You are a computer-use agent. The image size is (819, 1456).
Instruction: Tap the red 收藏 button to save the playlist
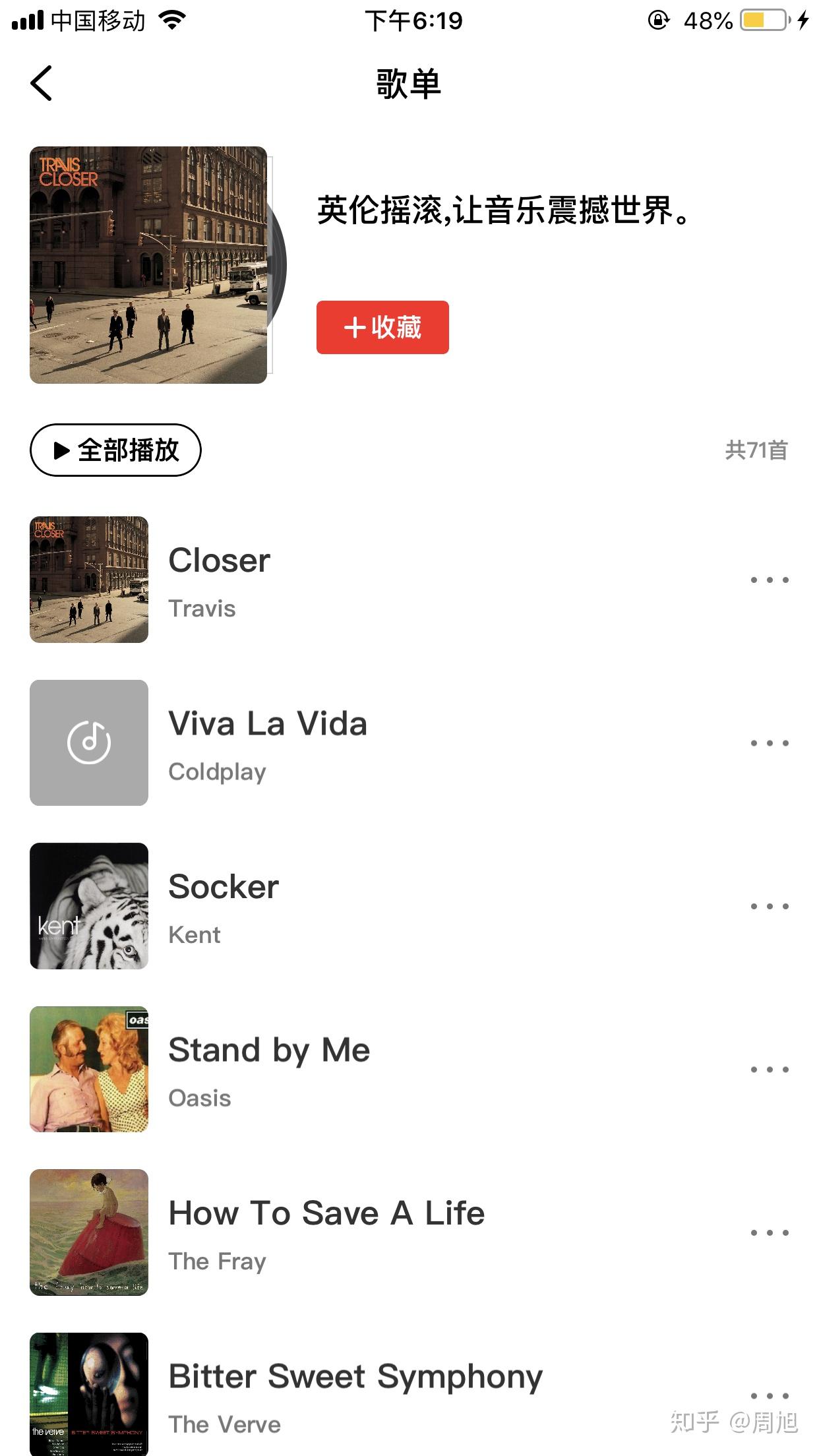[382, 327]
